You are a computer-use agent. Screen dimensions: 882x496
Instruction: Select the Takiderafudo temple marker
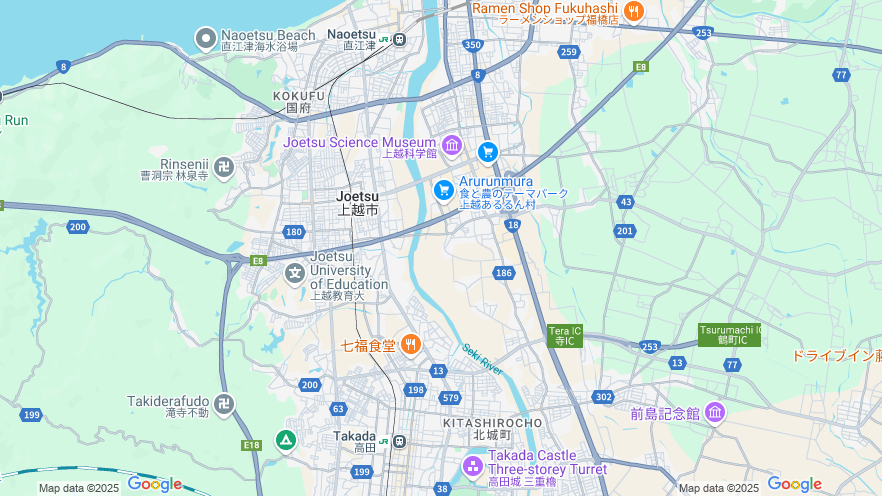(x=225, y=404)
